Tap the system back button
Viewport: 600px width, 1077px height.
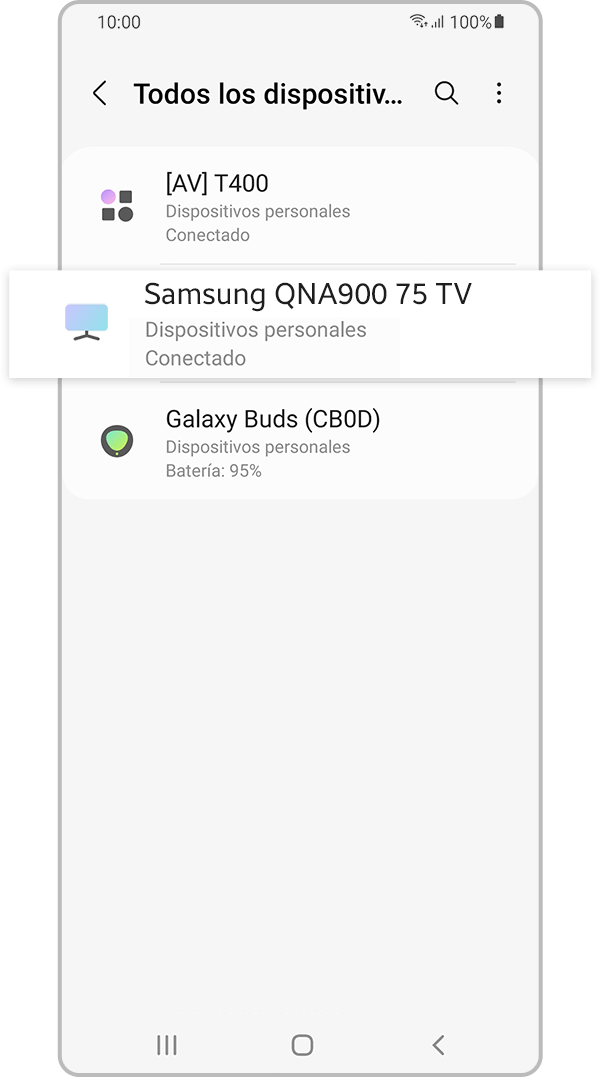click(x=438, y=1045)
